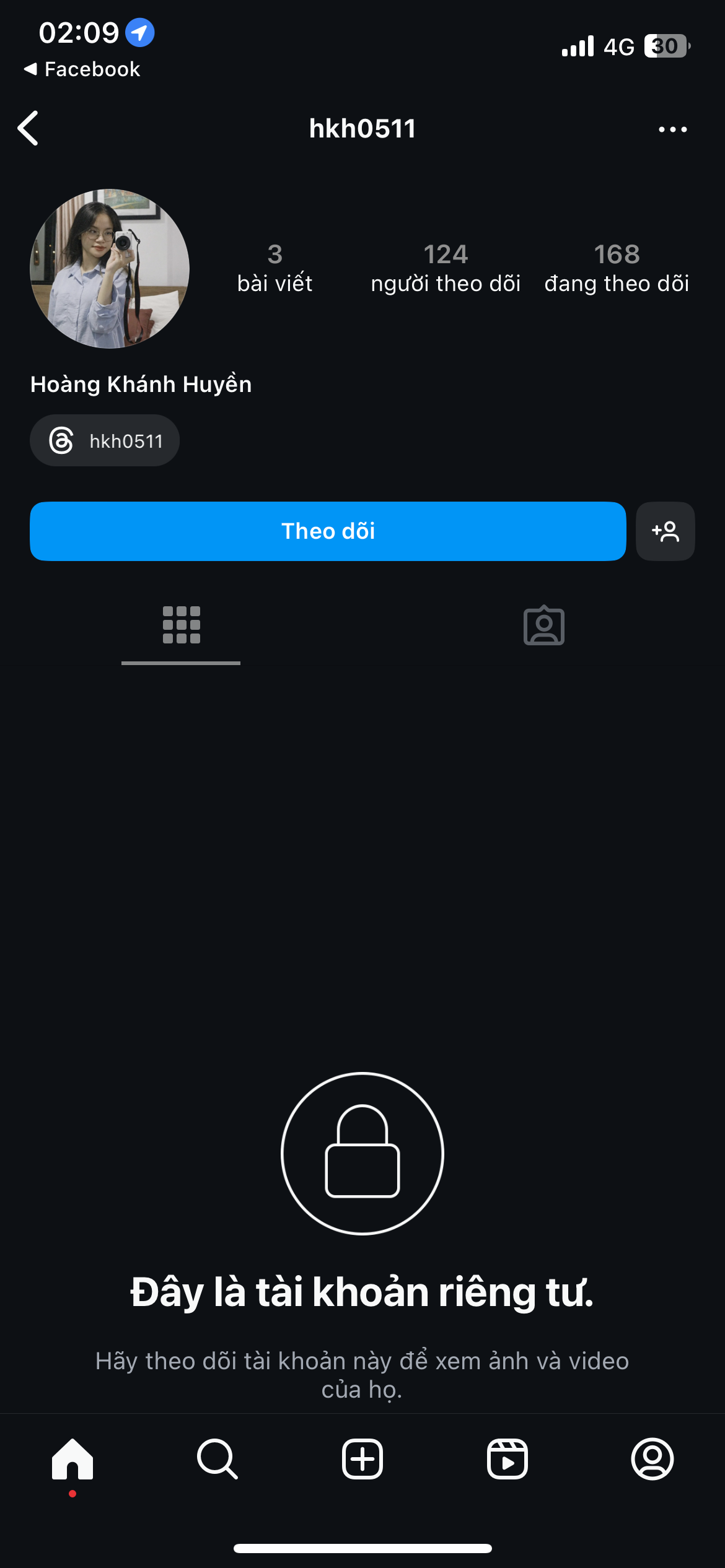View the 168 đang theo dõi list
Viewport: 725px width, 1568px height.
click(617, 268)
